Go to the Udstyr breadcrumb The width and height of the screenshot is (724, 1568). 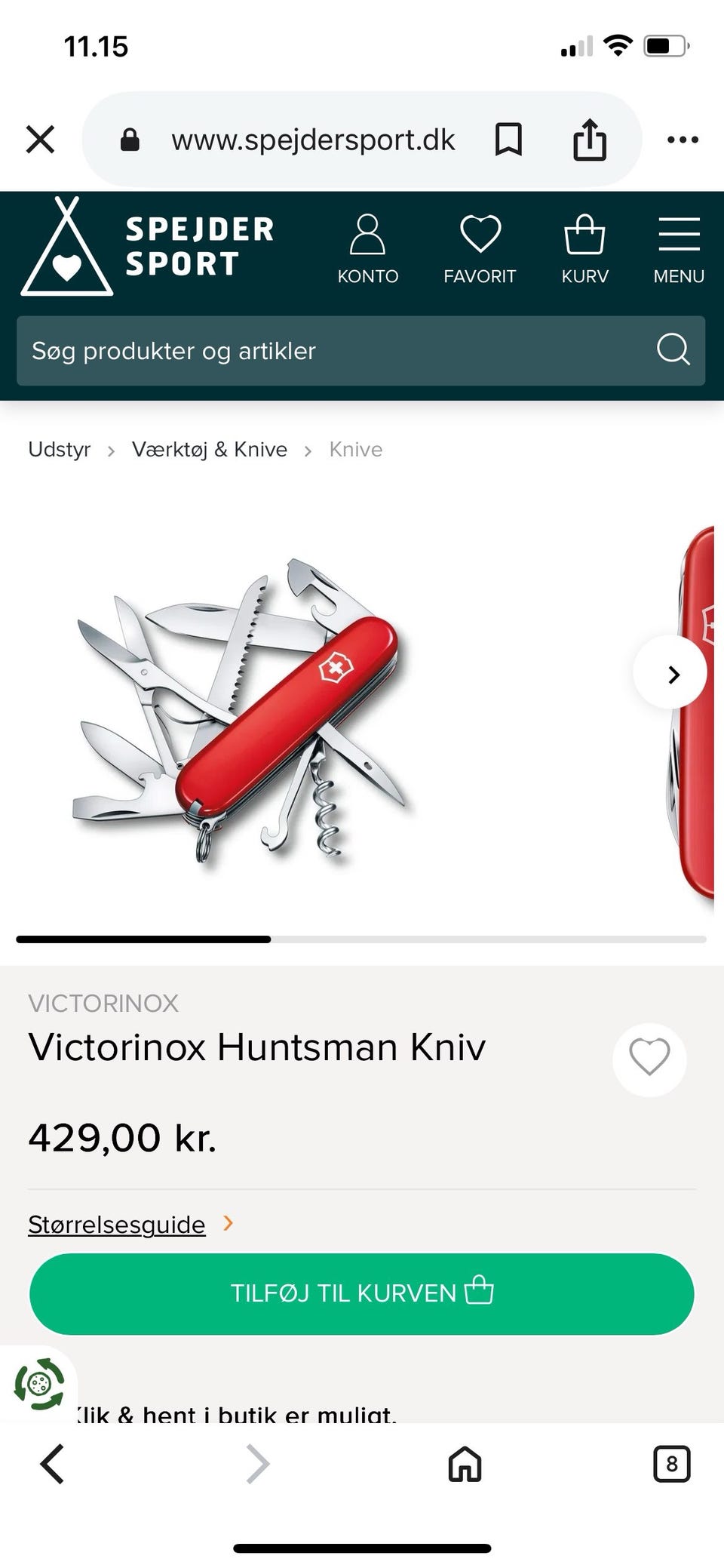(59, 450)
